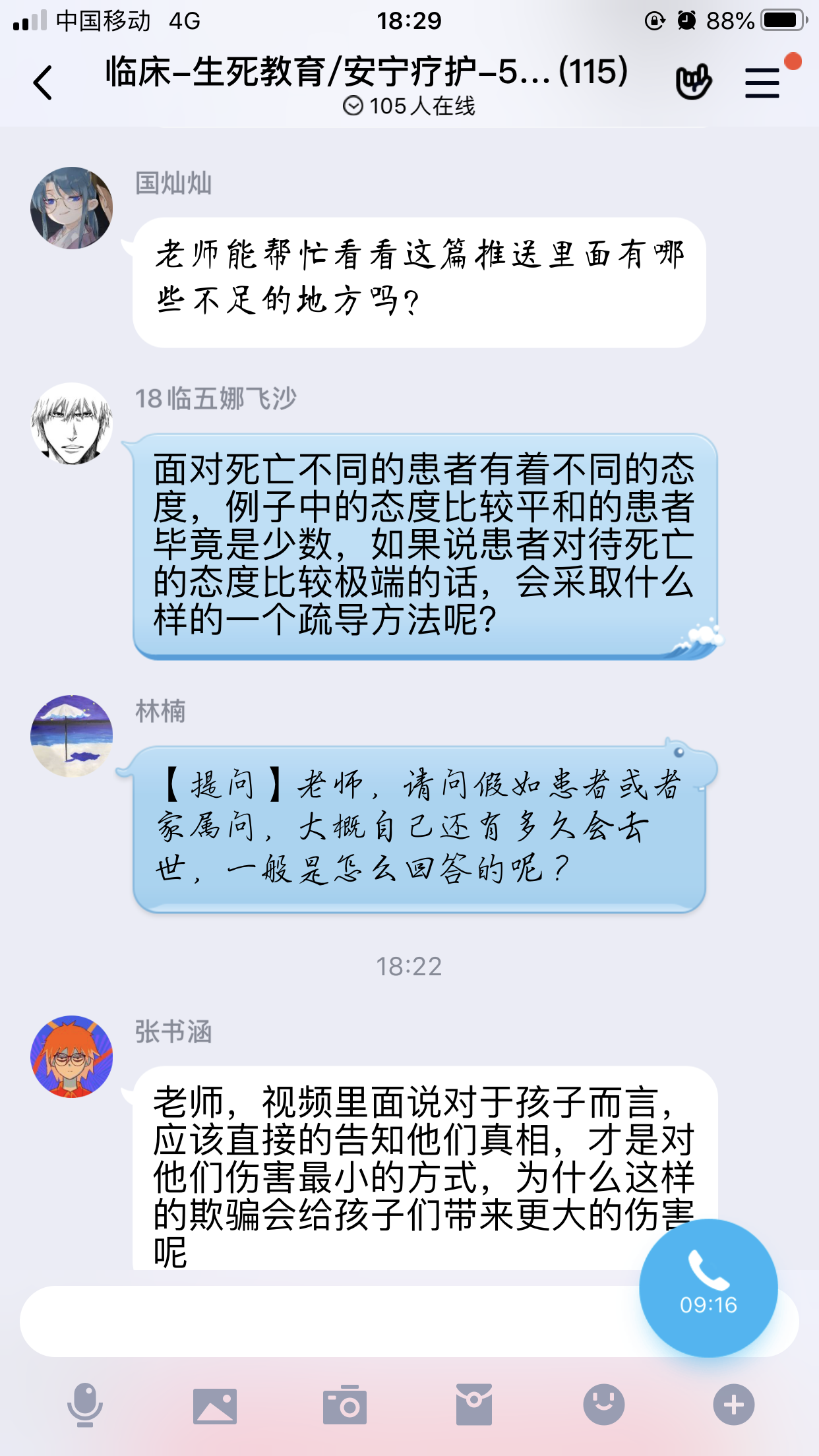Screen dimensions: 819x1456
Task: Send a red envelope
Action: click(474, 1405)
